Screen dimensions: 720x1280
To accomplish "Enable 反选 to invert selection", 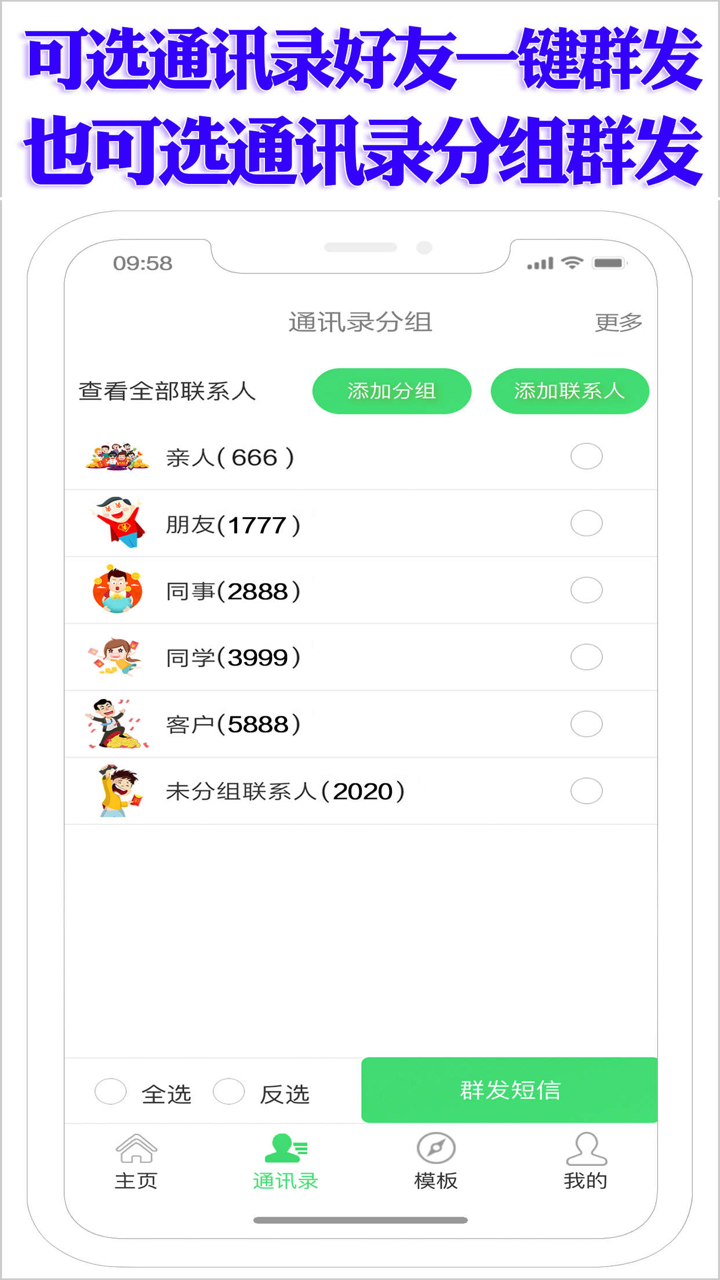I will pos(229,1091).
